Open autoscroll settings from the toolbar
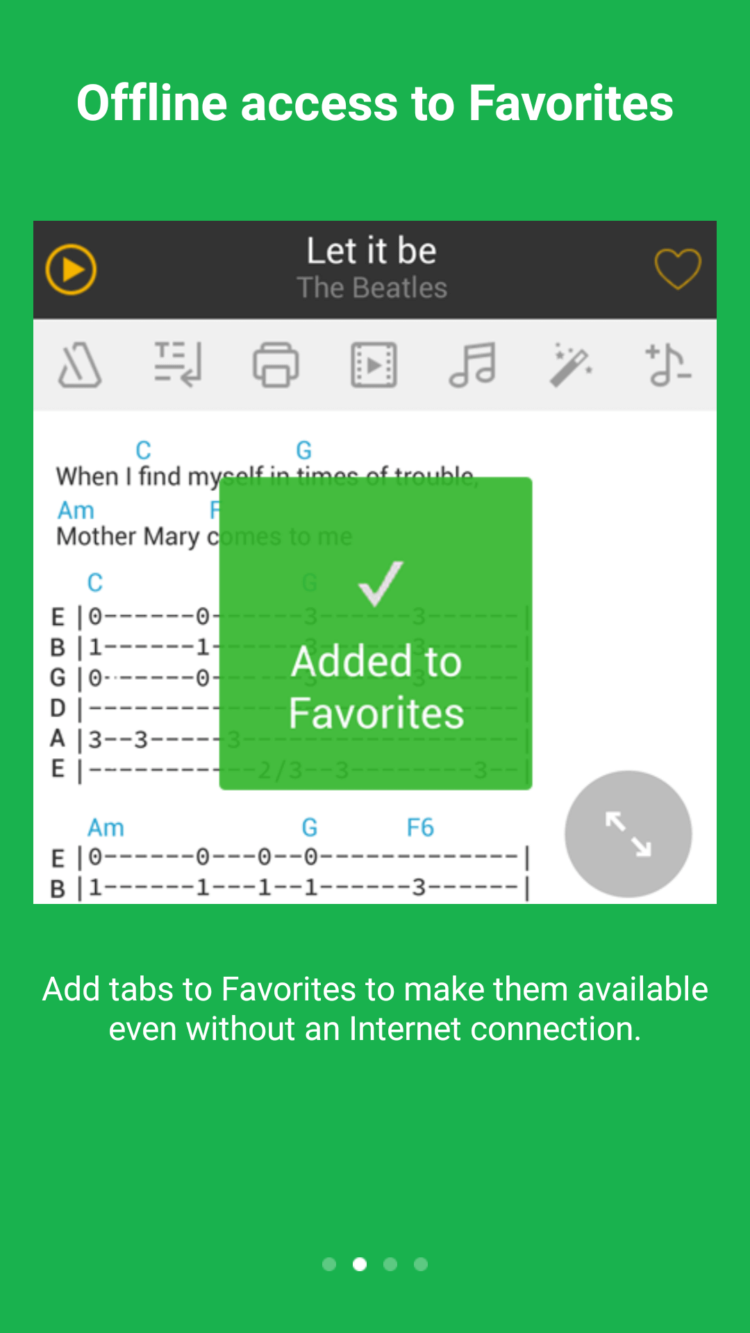 [x=178, y=365]
